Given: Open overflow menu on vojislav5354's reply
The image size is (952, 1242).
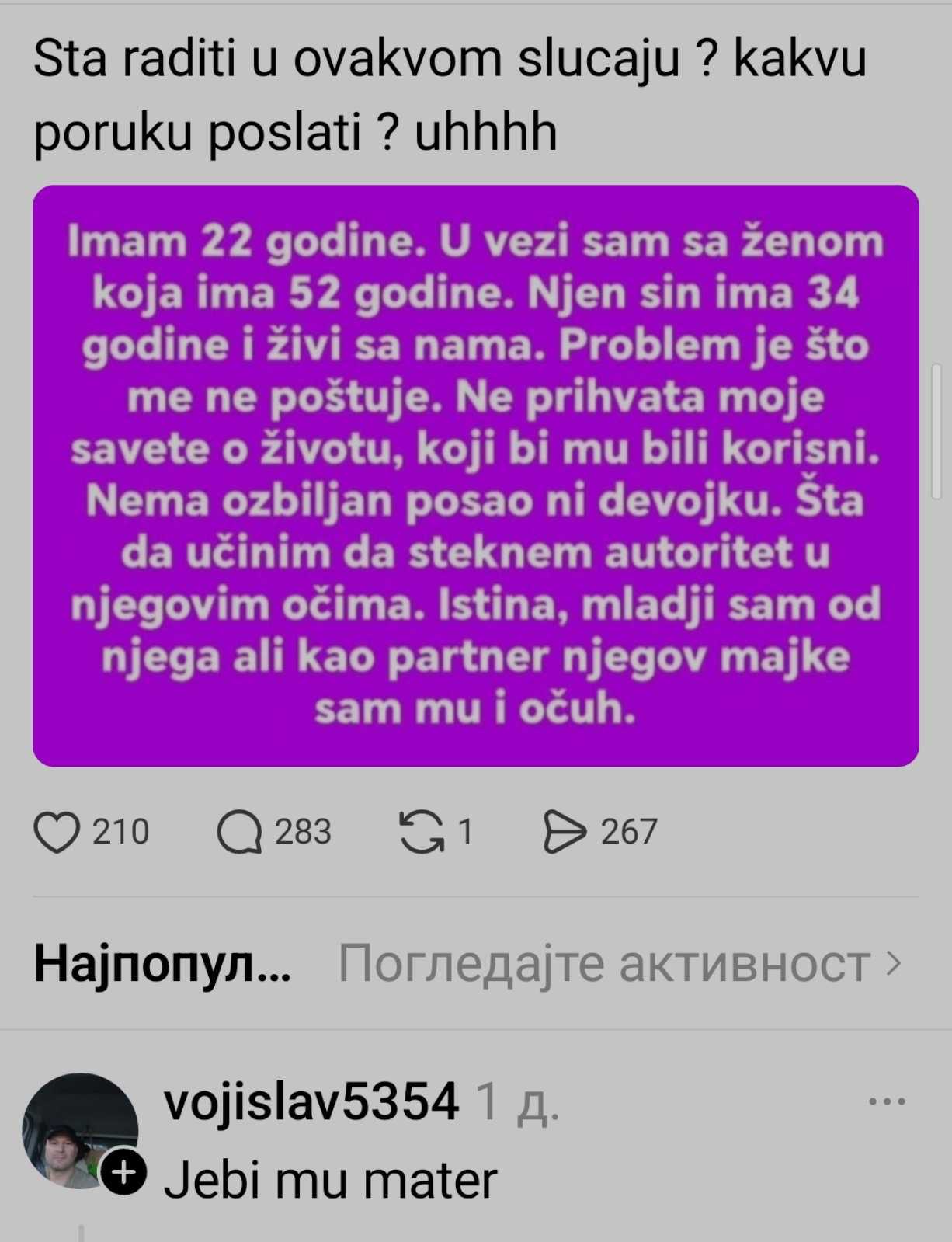Looking at the screenshot, I should 887,1101.
